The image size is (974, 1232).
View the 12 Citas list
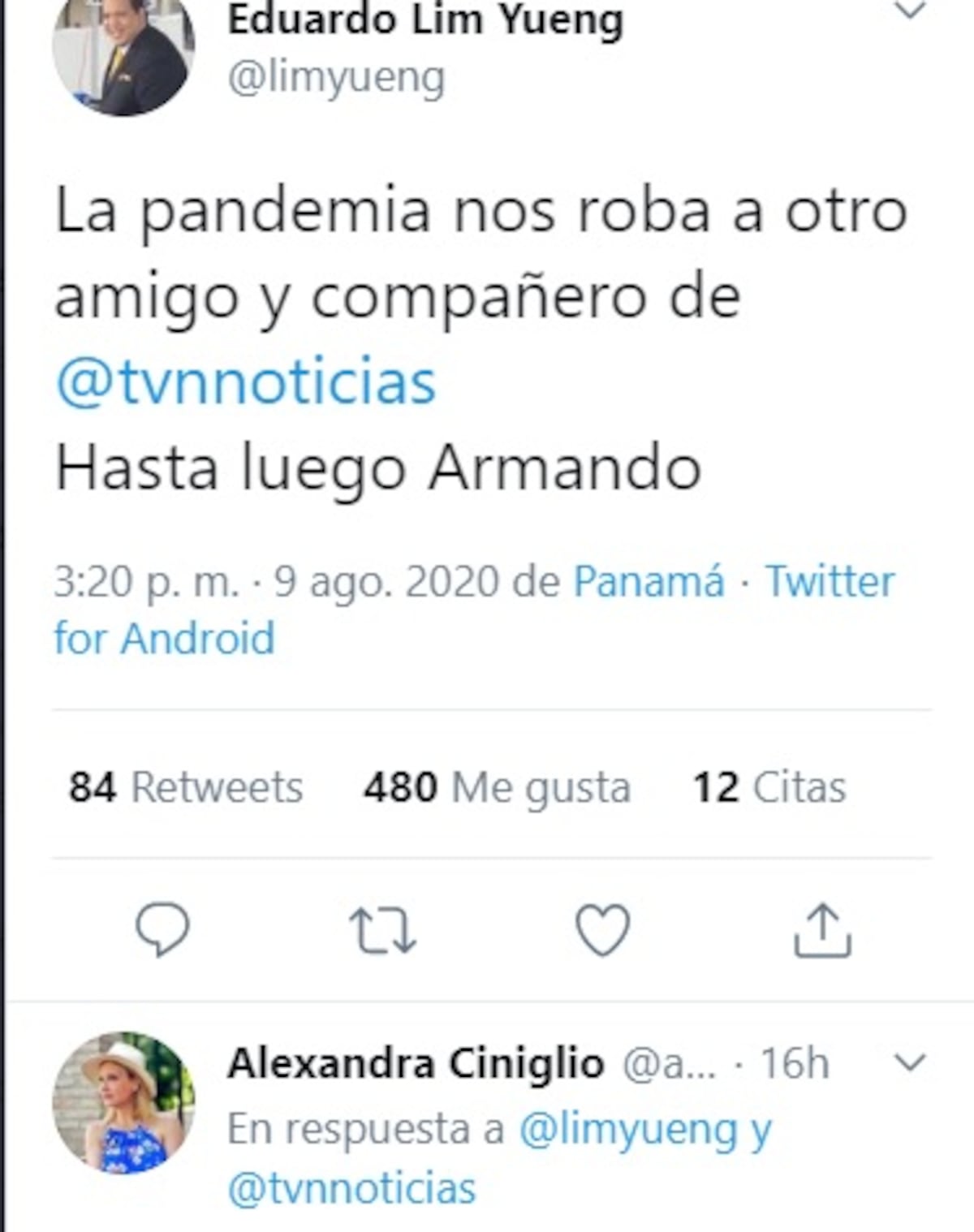769,787
